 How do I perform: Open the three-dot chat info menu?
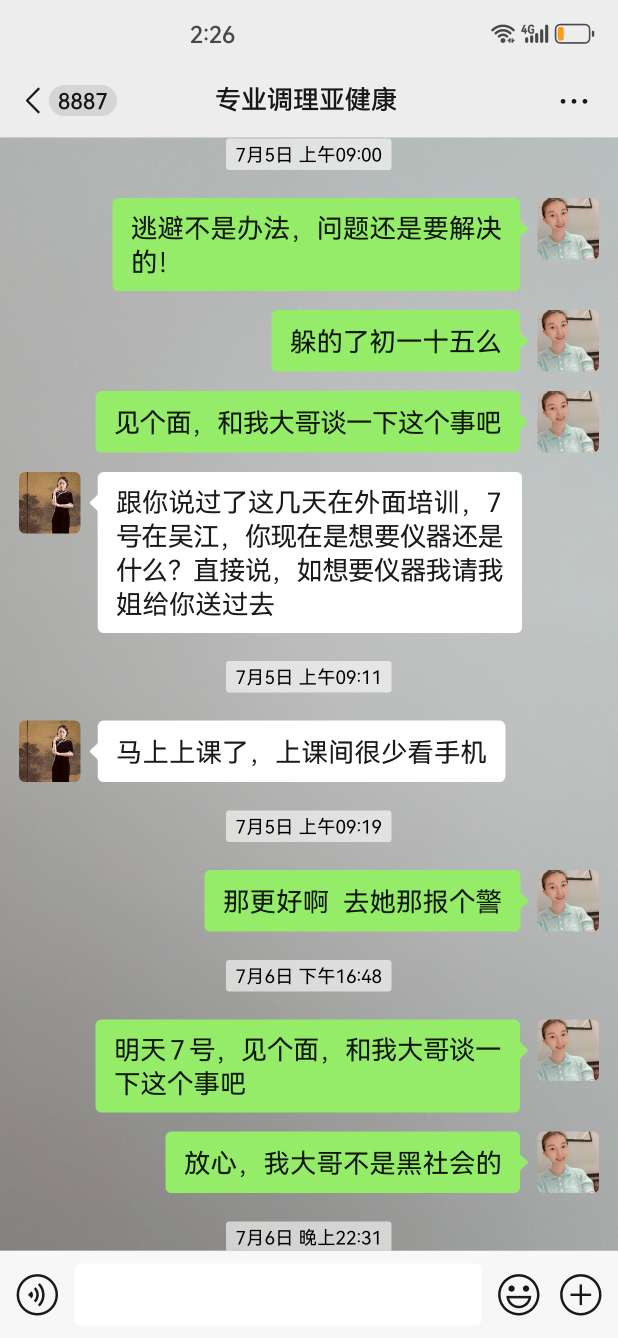573,101
